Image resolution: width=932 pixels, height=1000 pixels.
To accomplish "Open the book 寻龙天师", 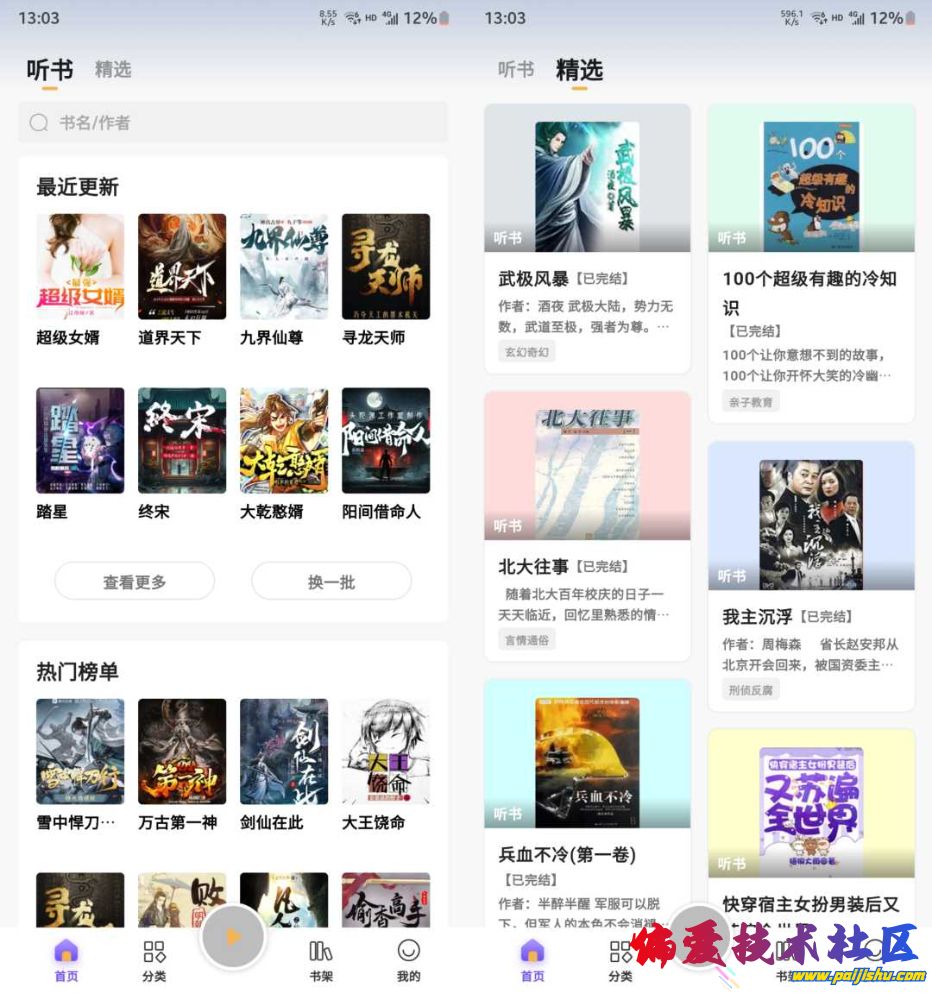I will (x=386, y=266).
